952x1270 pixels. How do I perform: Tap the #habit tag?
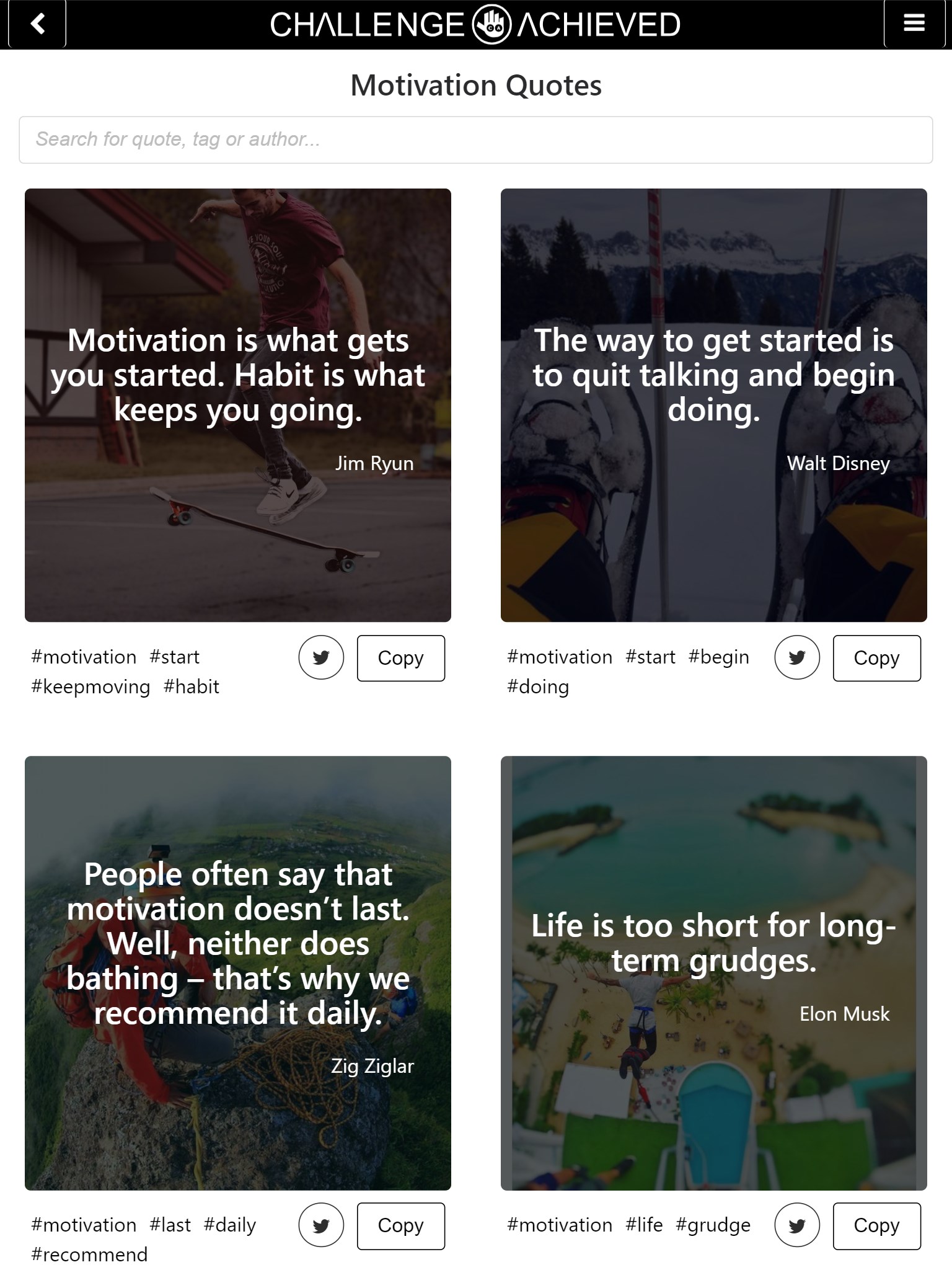191,687
